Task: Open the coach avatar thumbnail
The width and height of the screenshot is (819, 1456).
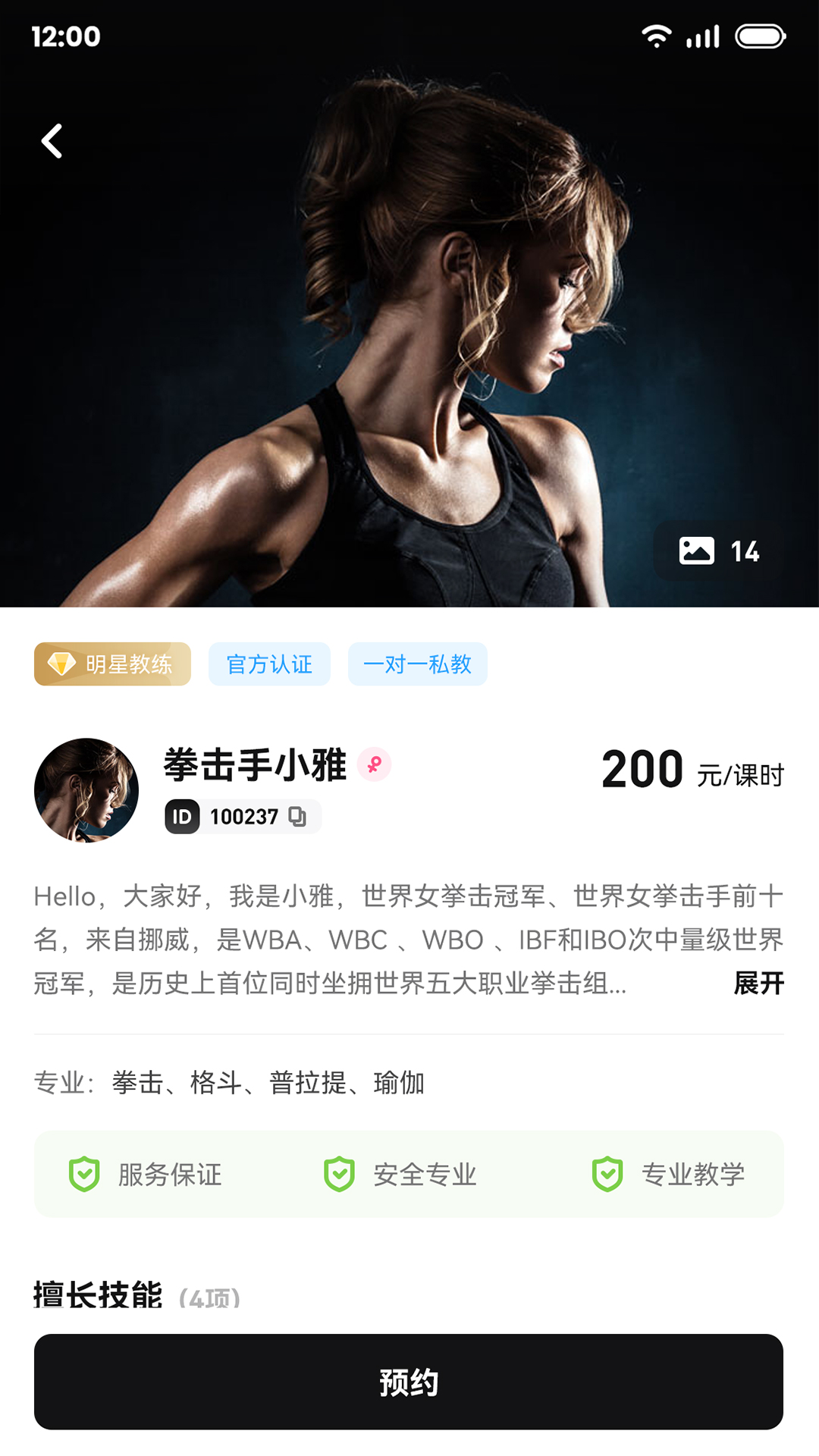Action: tap(85, 789)
